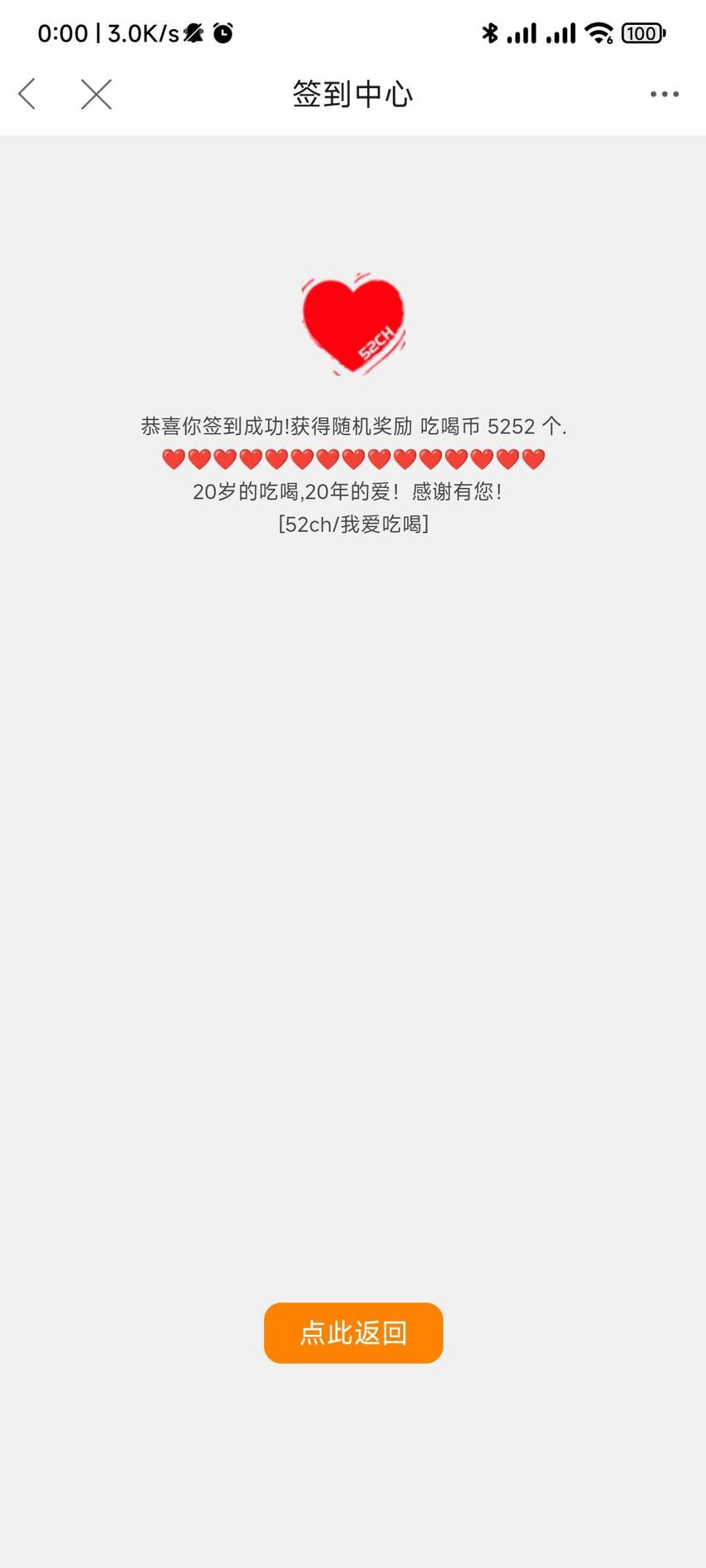The height and width of the screenshot is (1568, 706).
Task: Go back using the header arrow
Action: pos(27,94)
